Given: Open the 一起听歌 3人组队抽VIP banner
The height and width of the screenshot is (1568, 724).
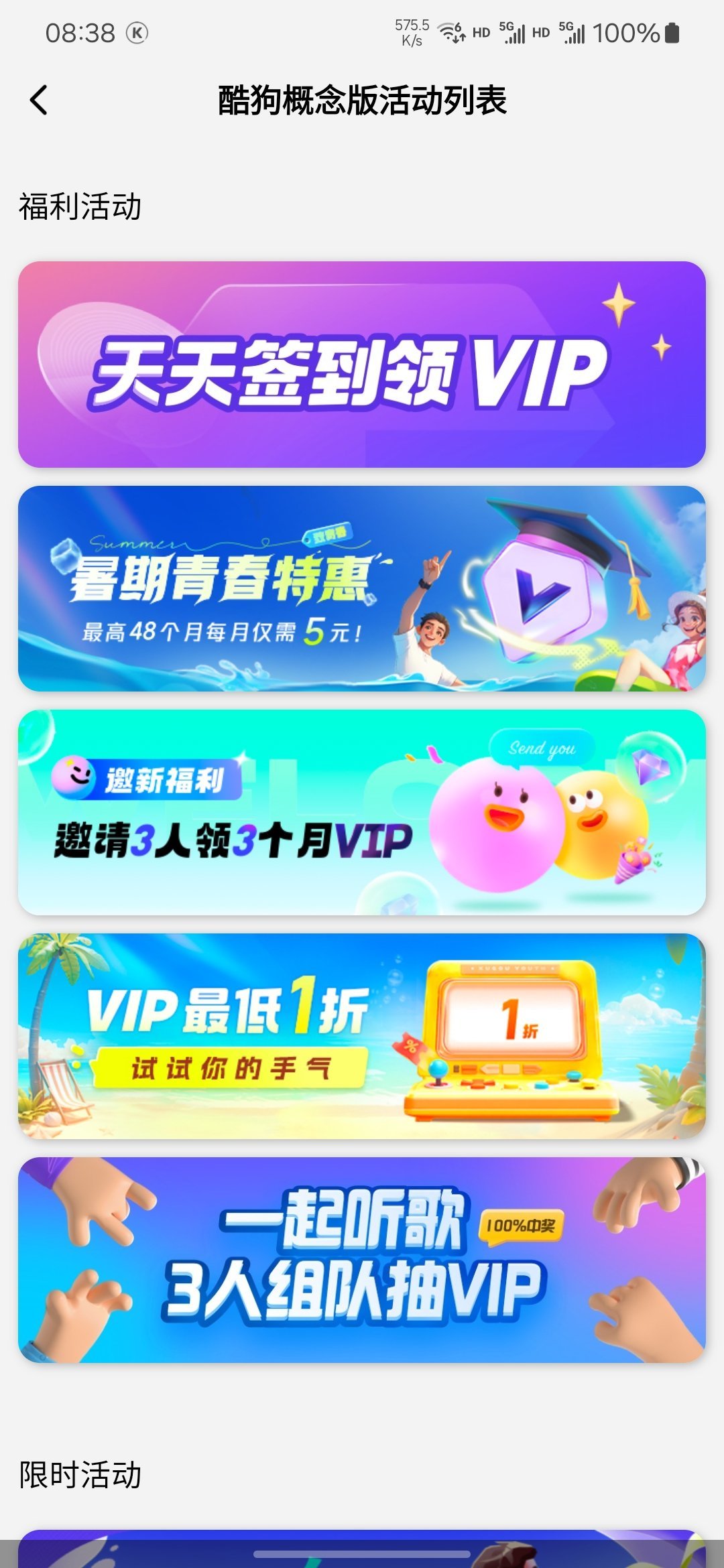Looking at the screenshot, I should (x=362, y=1260).
